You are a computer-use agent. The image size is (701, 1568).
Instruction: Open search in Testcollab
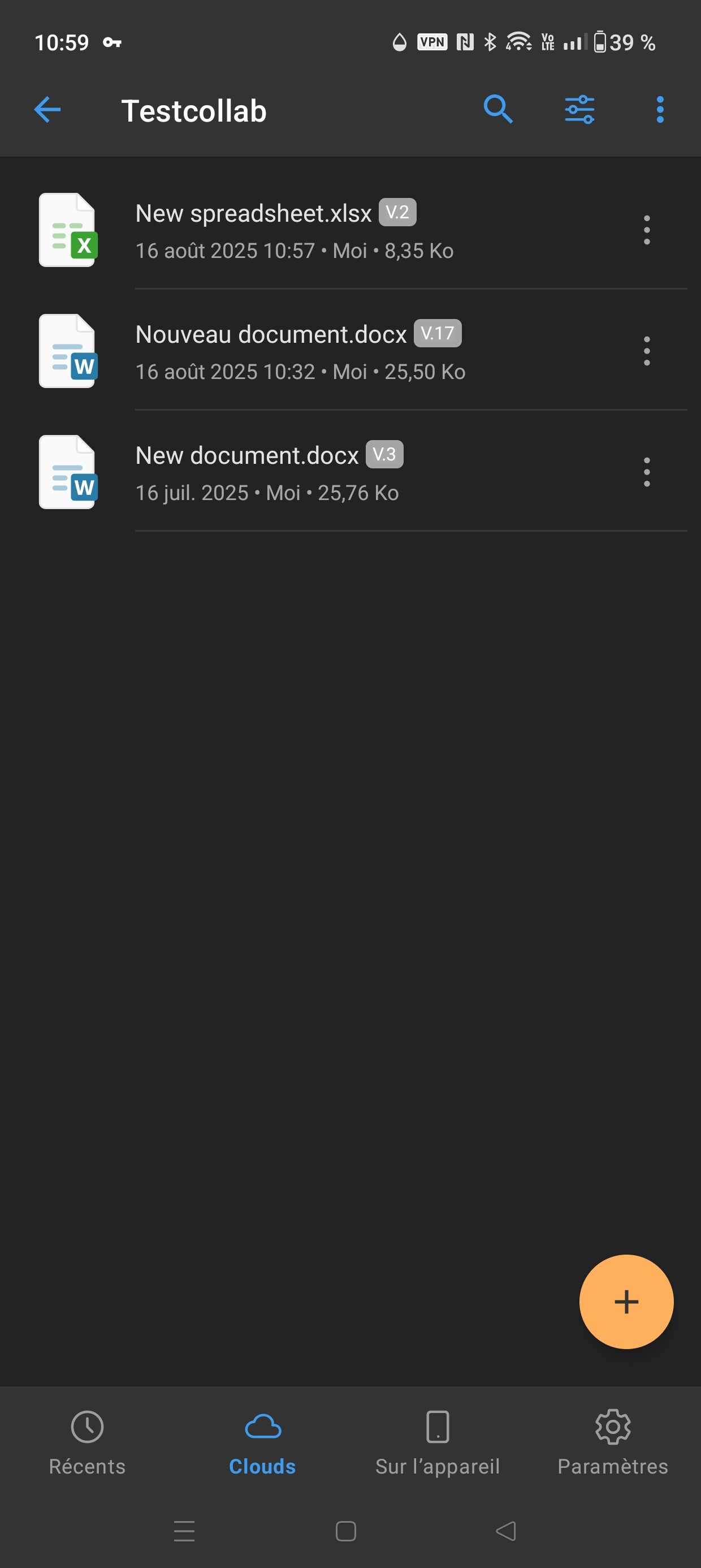[497, 110]
